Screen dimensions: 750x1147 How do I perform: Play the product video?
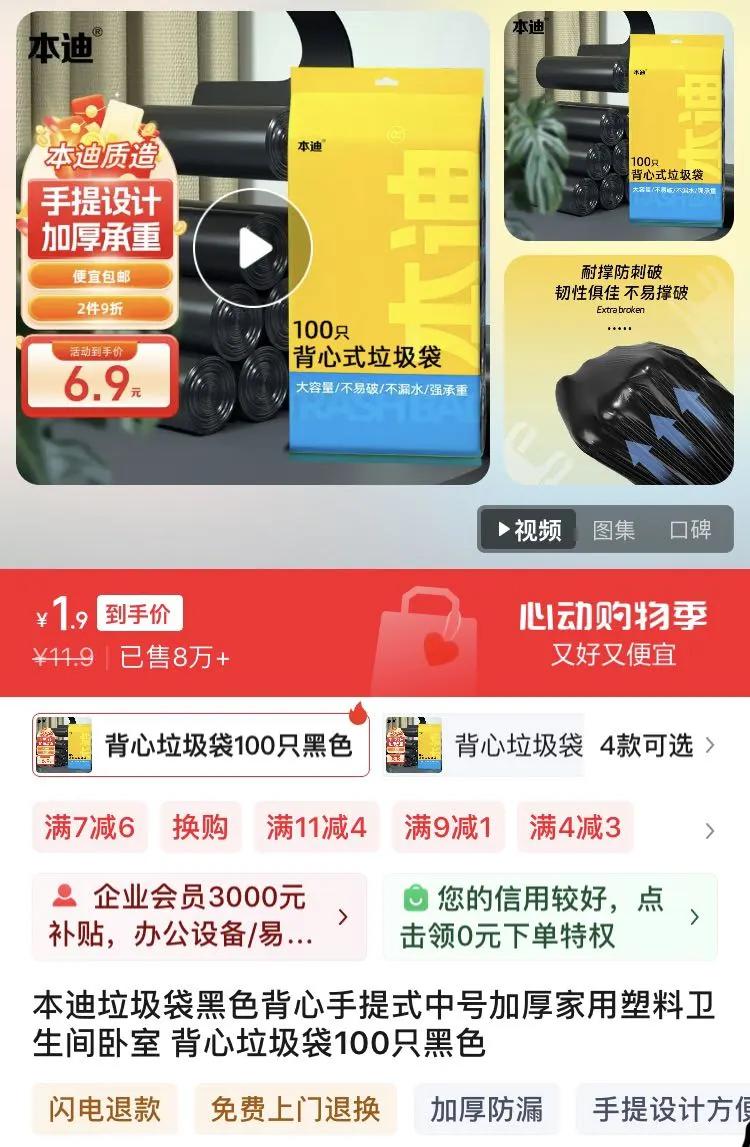(x=252, y=249)
